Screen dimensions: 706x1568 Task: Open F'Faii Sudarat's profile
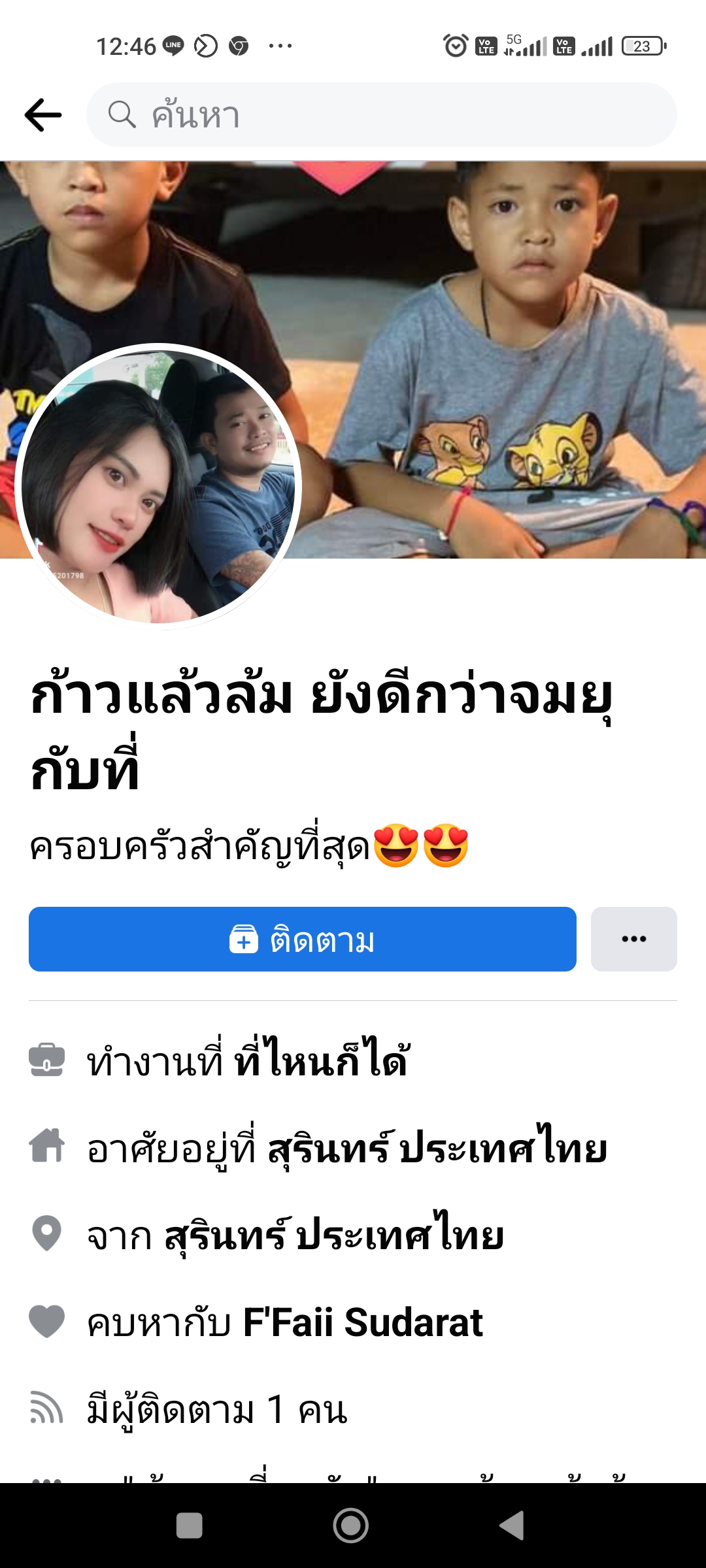click(x=363, y=1322)
